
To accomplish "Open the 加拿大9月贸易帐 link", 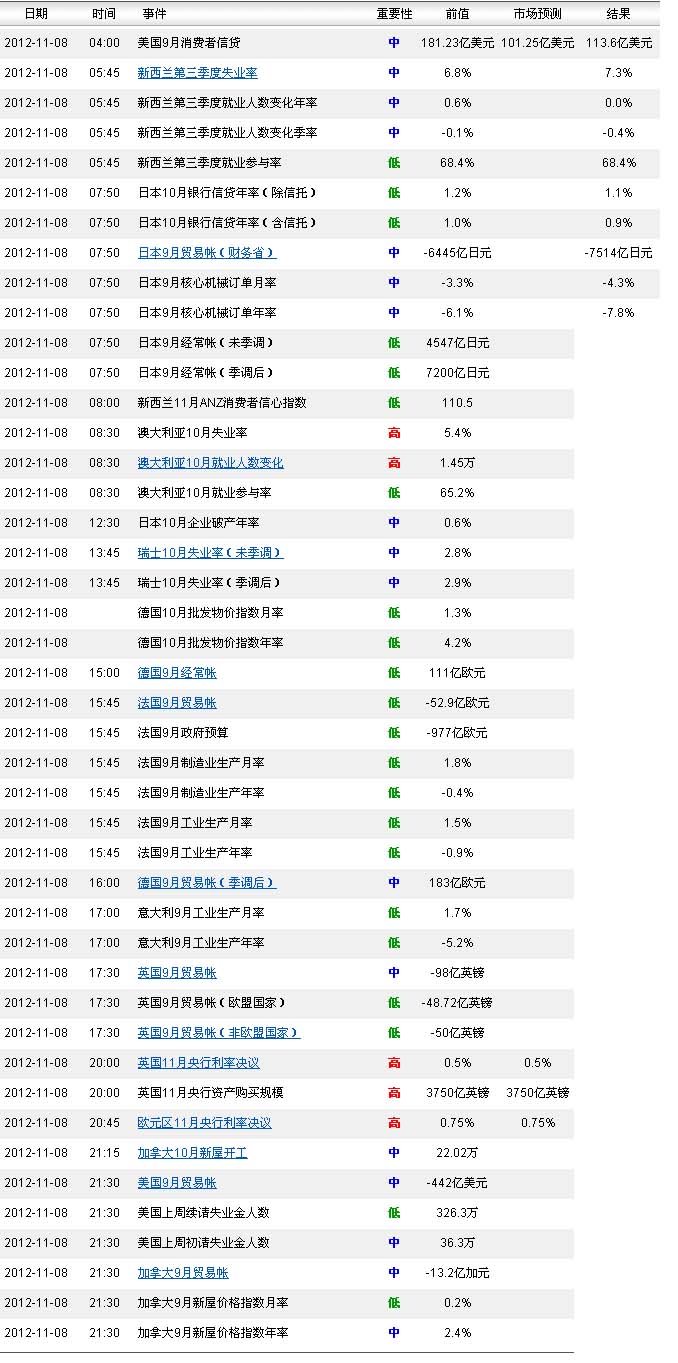I will click(x=183, y=1273).
